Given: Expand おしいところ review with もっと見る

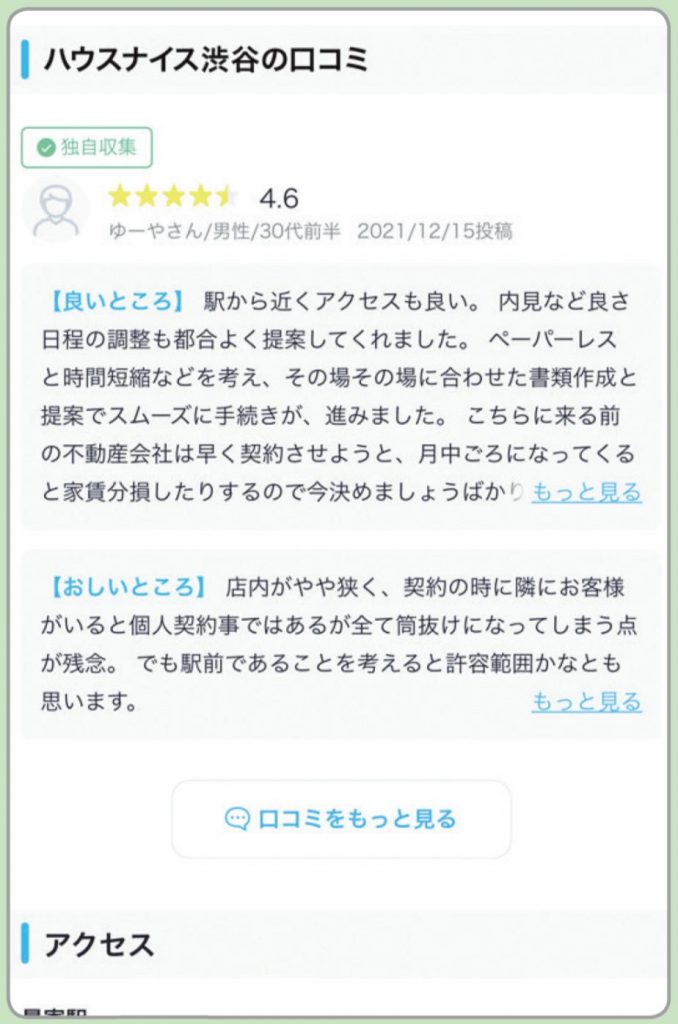Looking at the screenshot, I should click(x=586, y=702).
